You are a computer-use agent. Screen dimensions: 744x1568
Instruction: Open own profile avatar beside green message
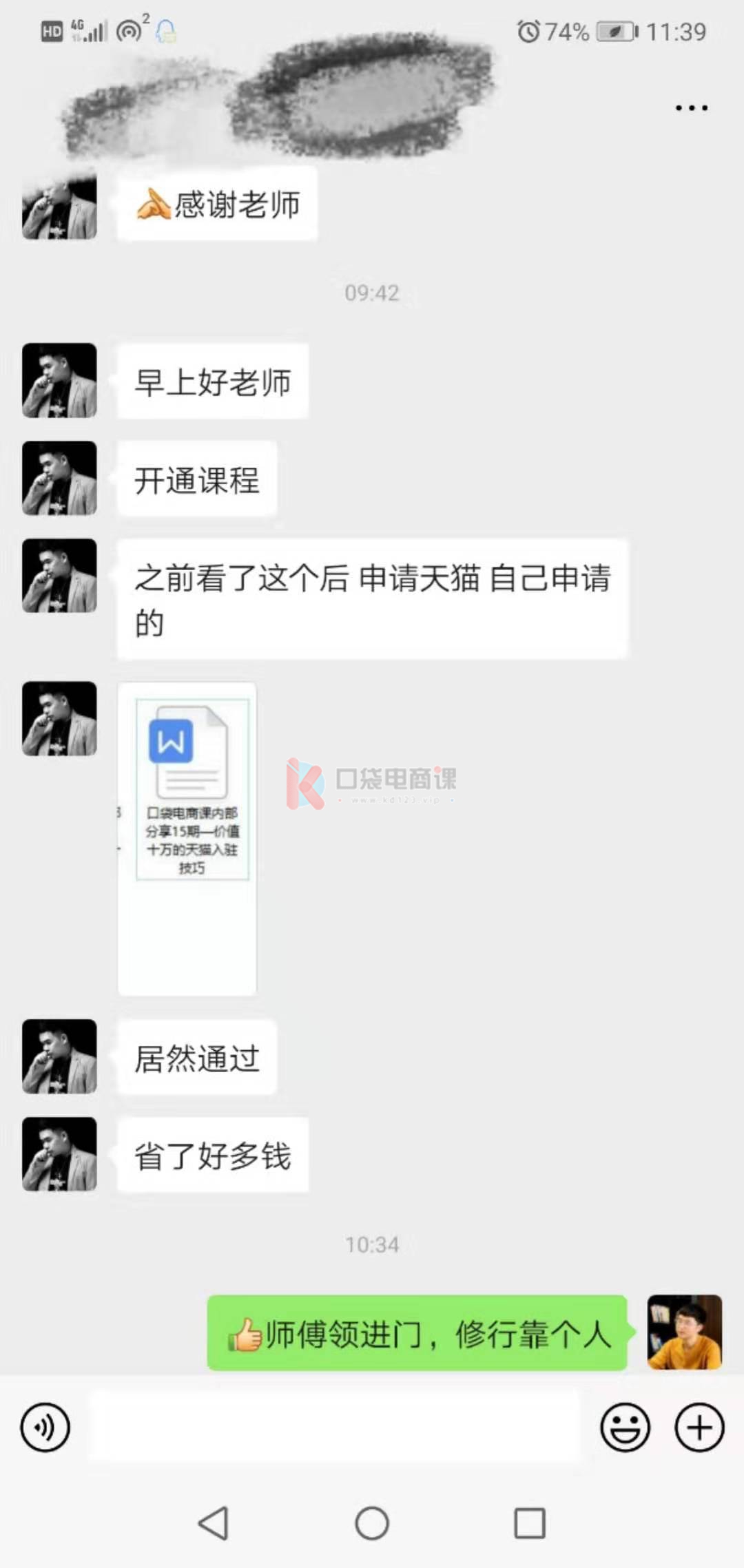pos(684,1332)
